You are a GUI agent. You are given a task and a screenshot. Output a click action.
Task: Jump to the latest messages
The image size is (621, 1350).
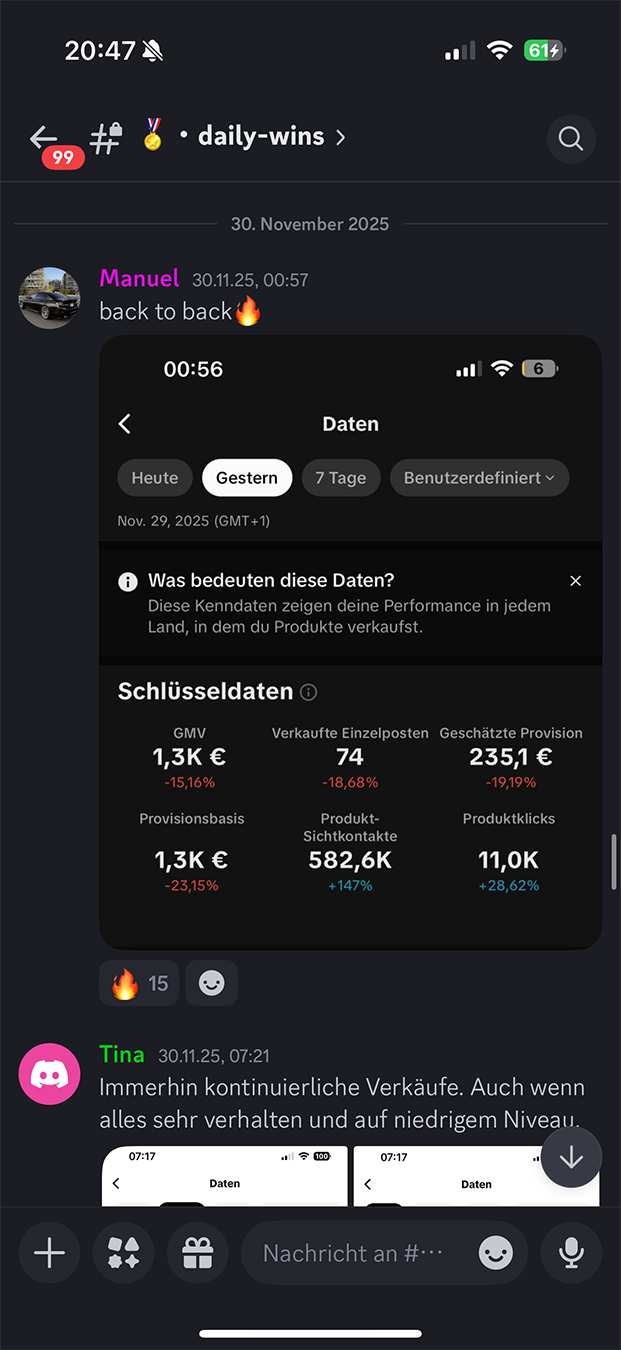coord(571,1158)
